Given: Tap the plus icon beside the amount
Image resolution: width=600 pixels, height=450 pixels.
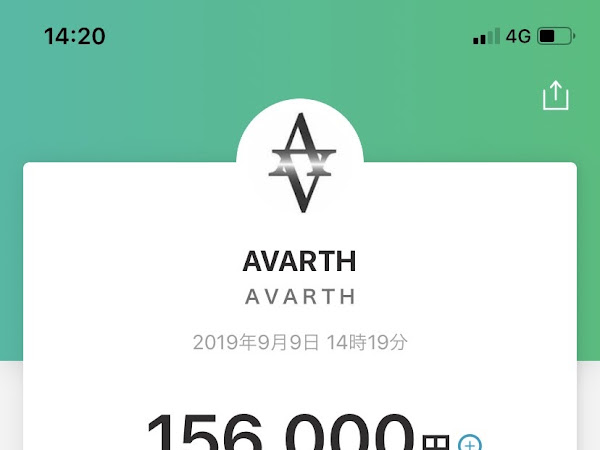Looking at the screenshot, I should pyautogui.click(x=469, y=443).
